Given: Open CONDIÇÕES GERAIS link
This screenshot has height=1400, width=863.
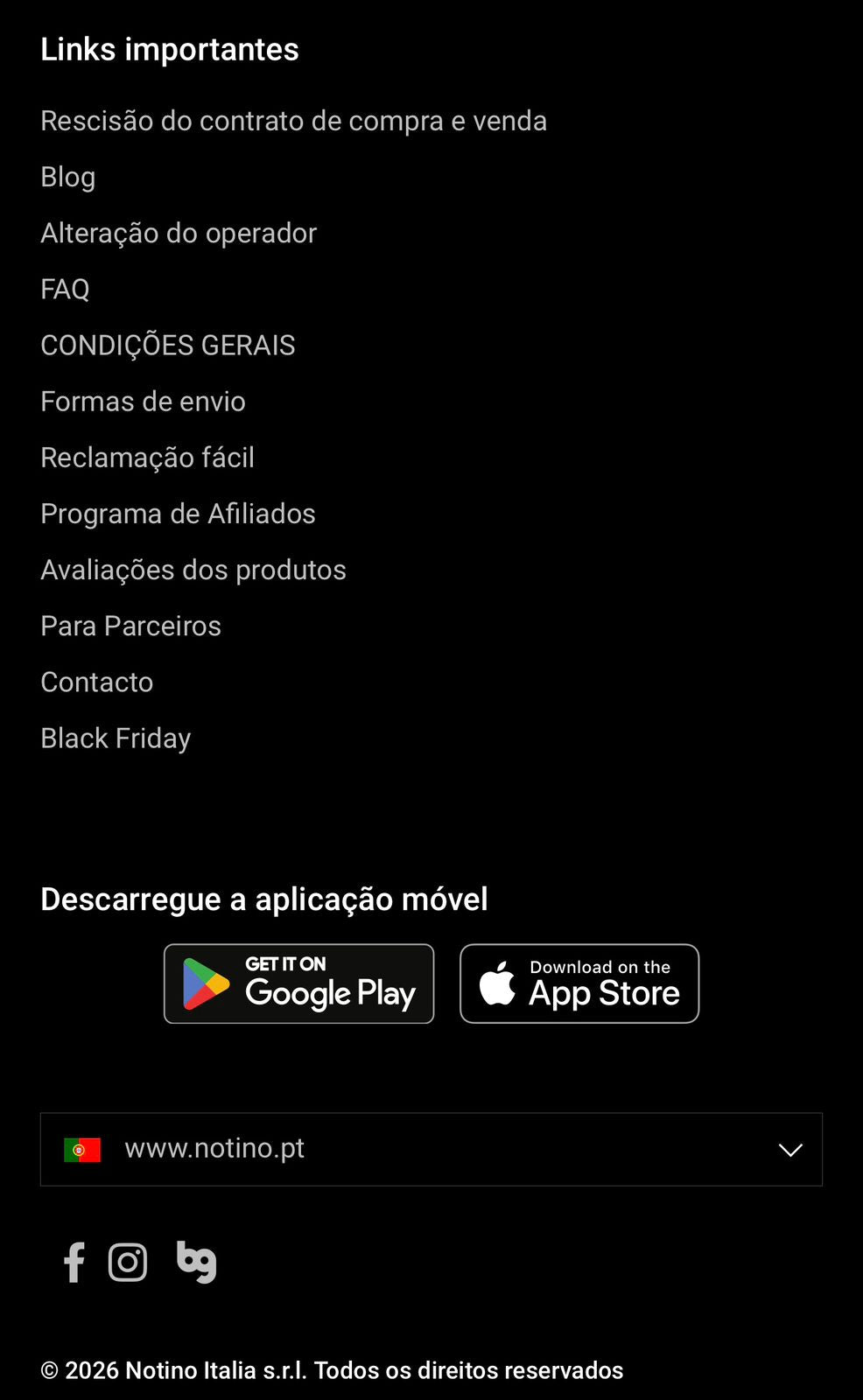Looking at the screenshot, I should [168, 345].
